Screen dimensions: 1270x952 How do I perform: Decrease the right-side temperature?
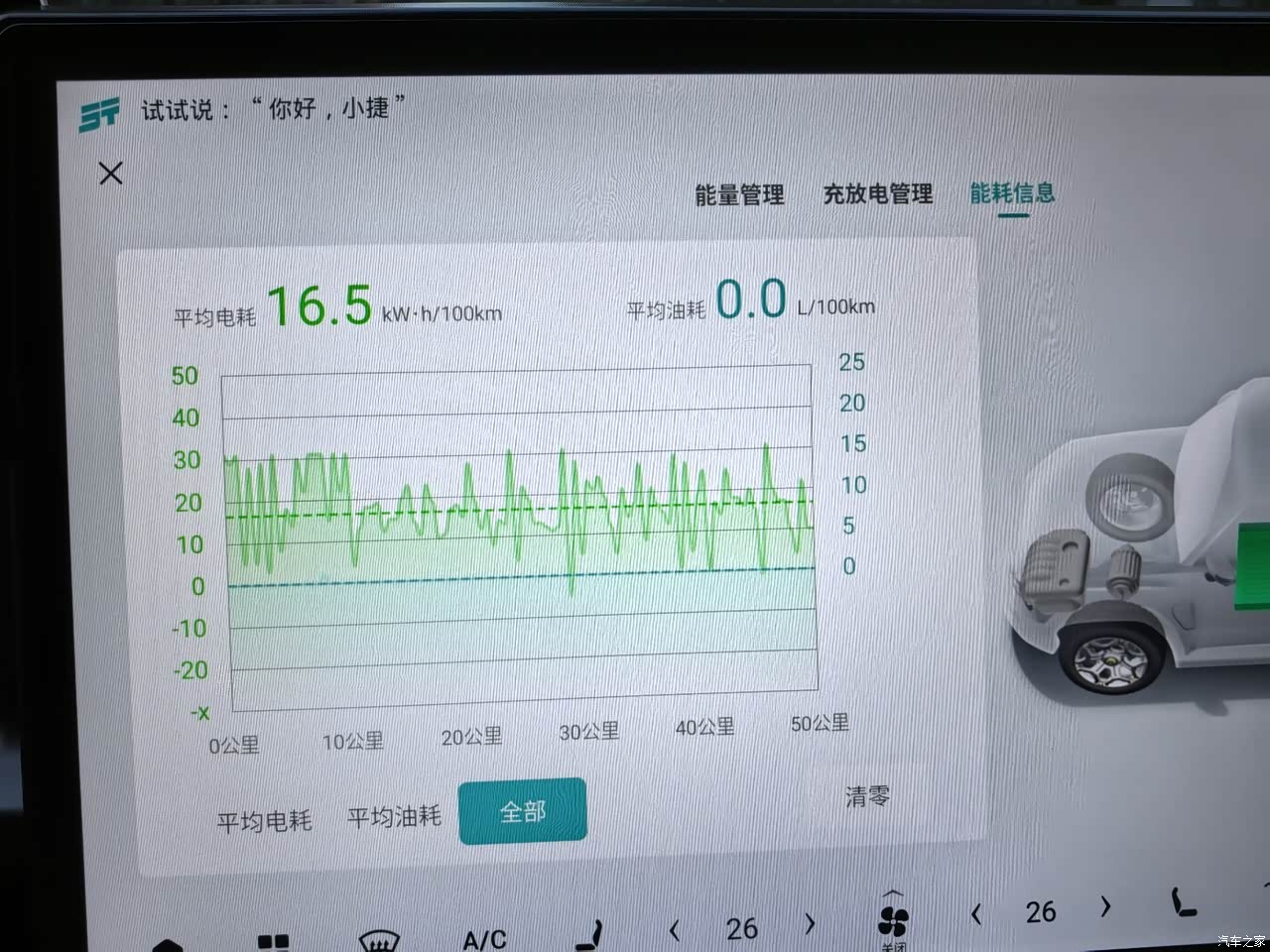[x=976, y=913]
